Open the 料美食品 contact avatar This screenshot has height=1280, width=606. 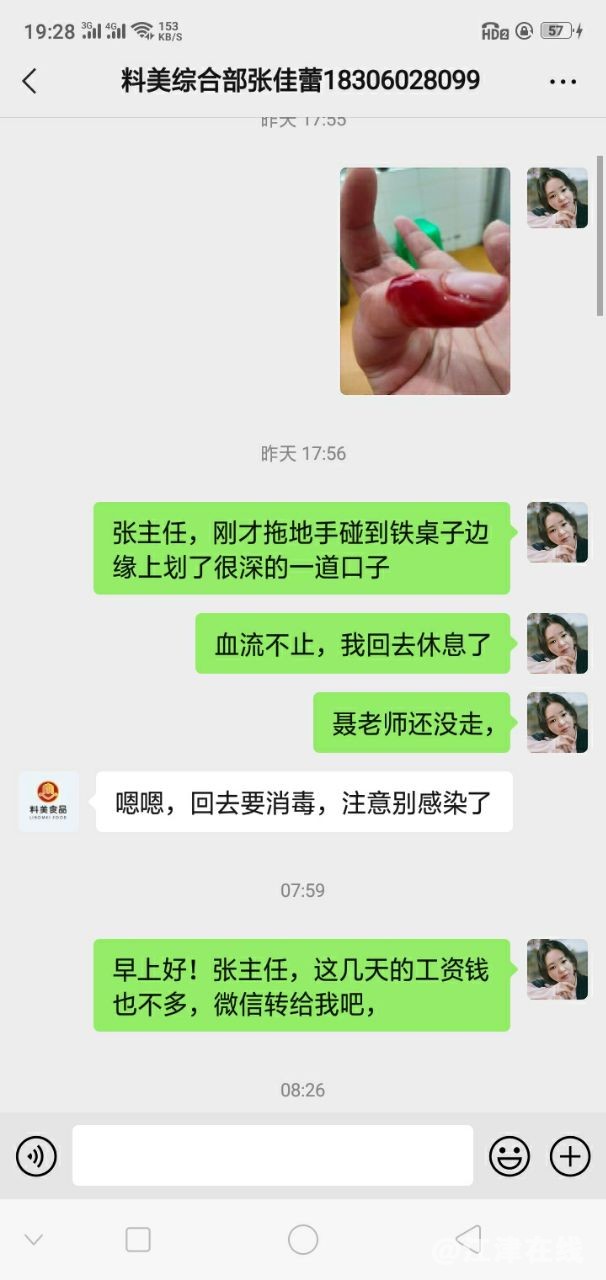click(x=48, y=801)
